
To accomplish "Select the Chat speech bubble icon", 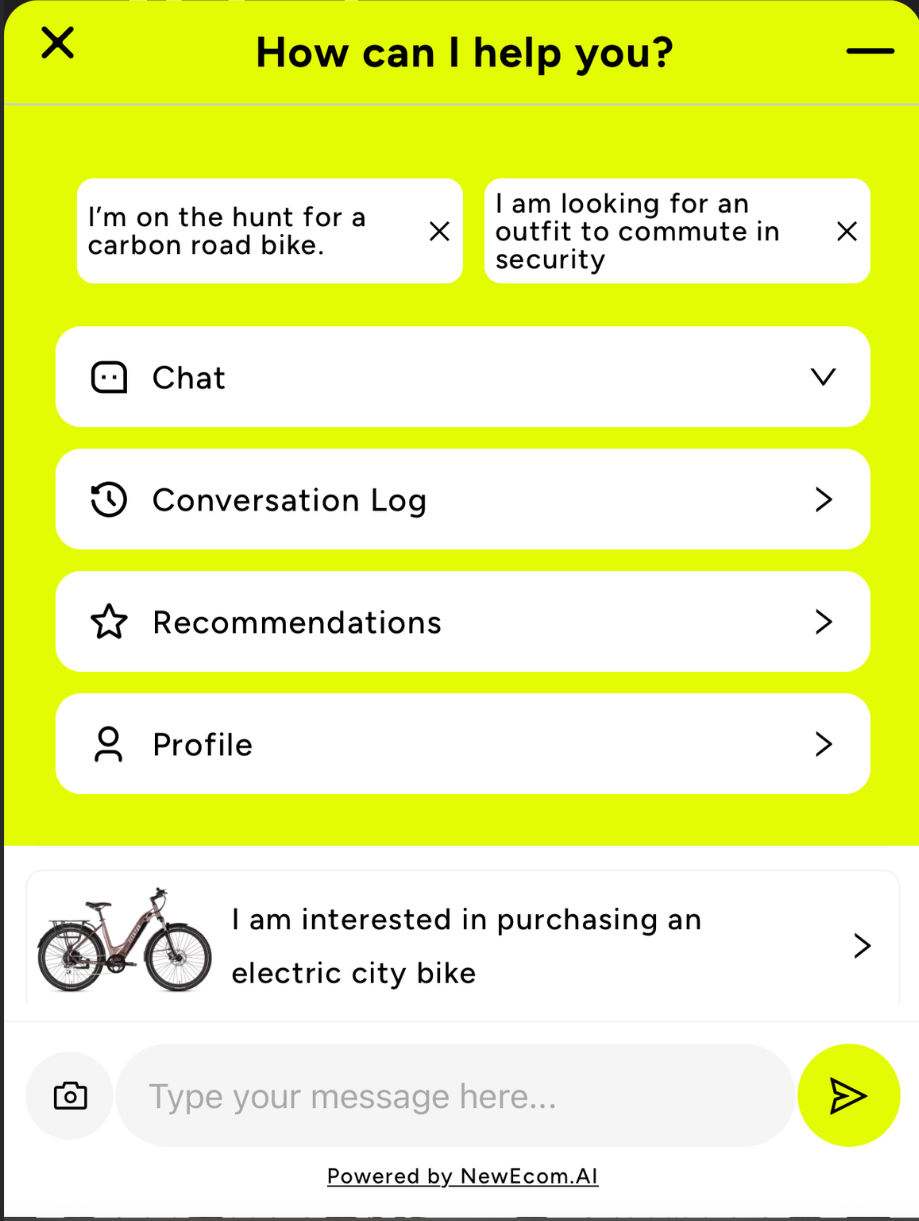I will pos(108,377).
